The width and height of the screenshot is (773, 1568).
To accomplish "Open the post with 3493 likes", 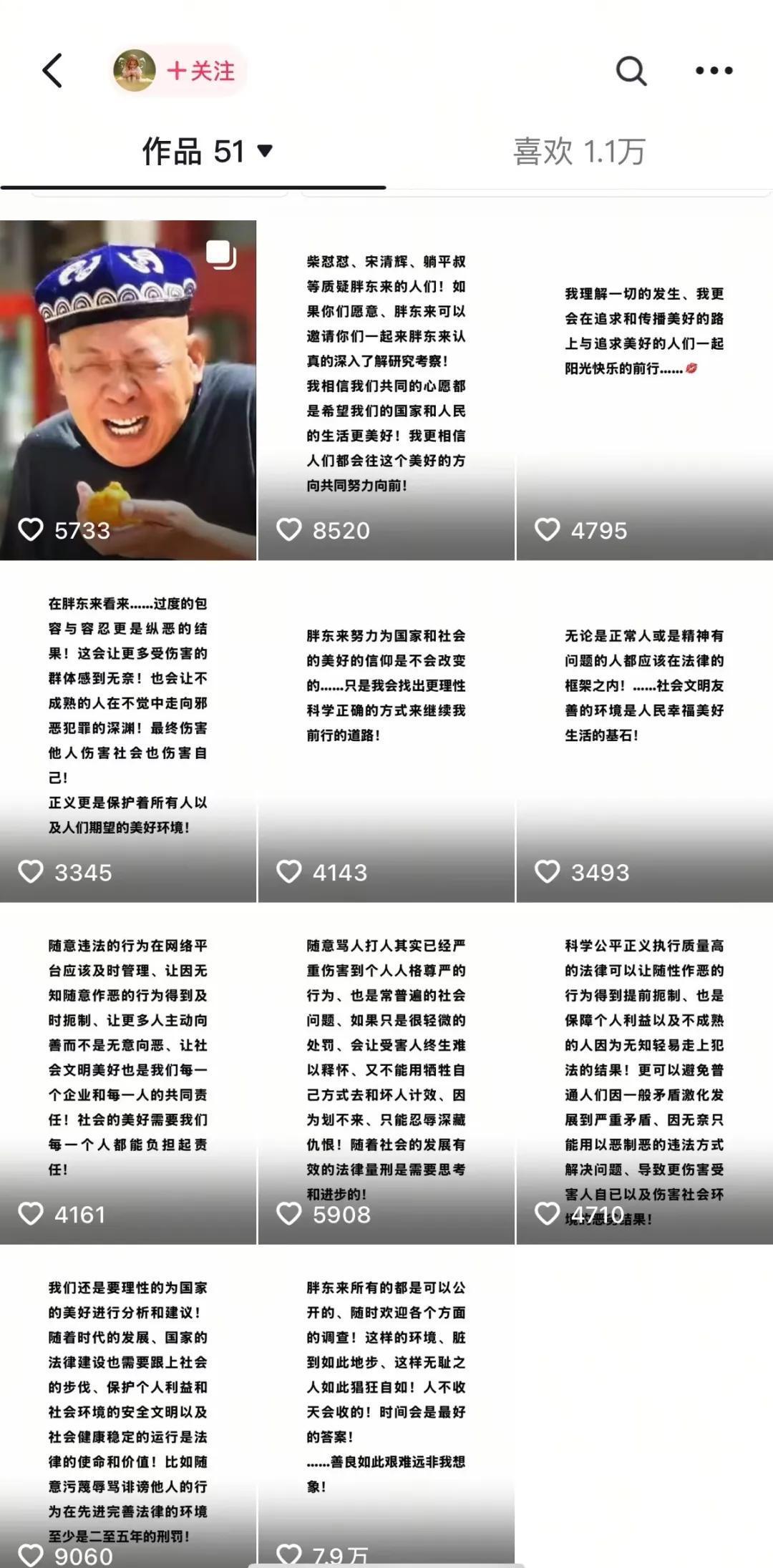I will 644,731.
